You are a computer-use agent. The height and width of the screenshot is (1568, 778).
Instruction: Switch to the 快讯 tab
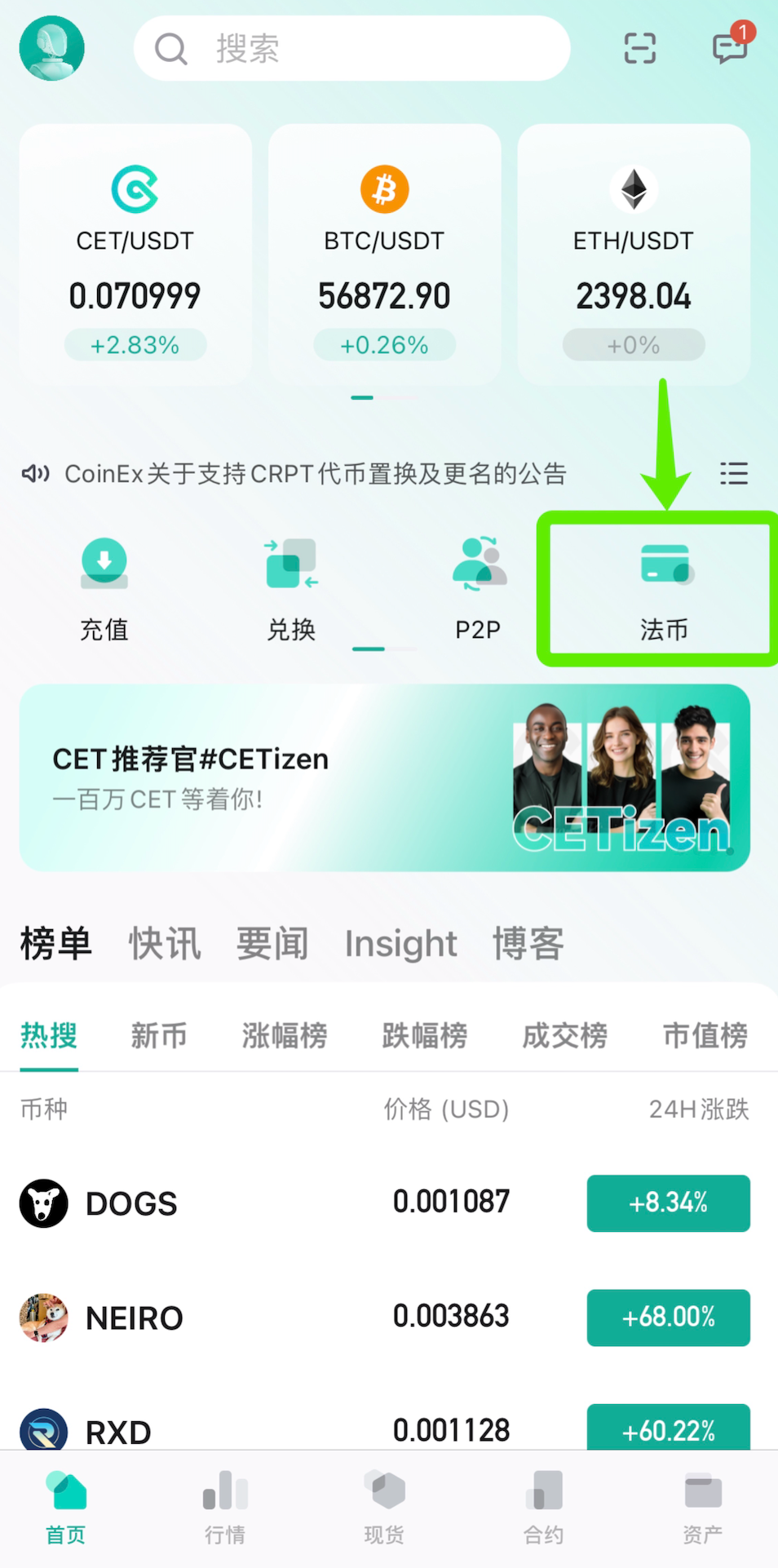[164, 944]
